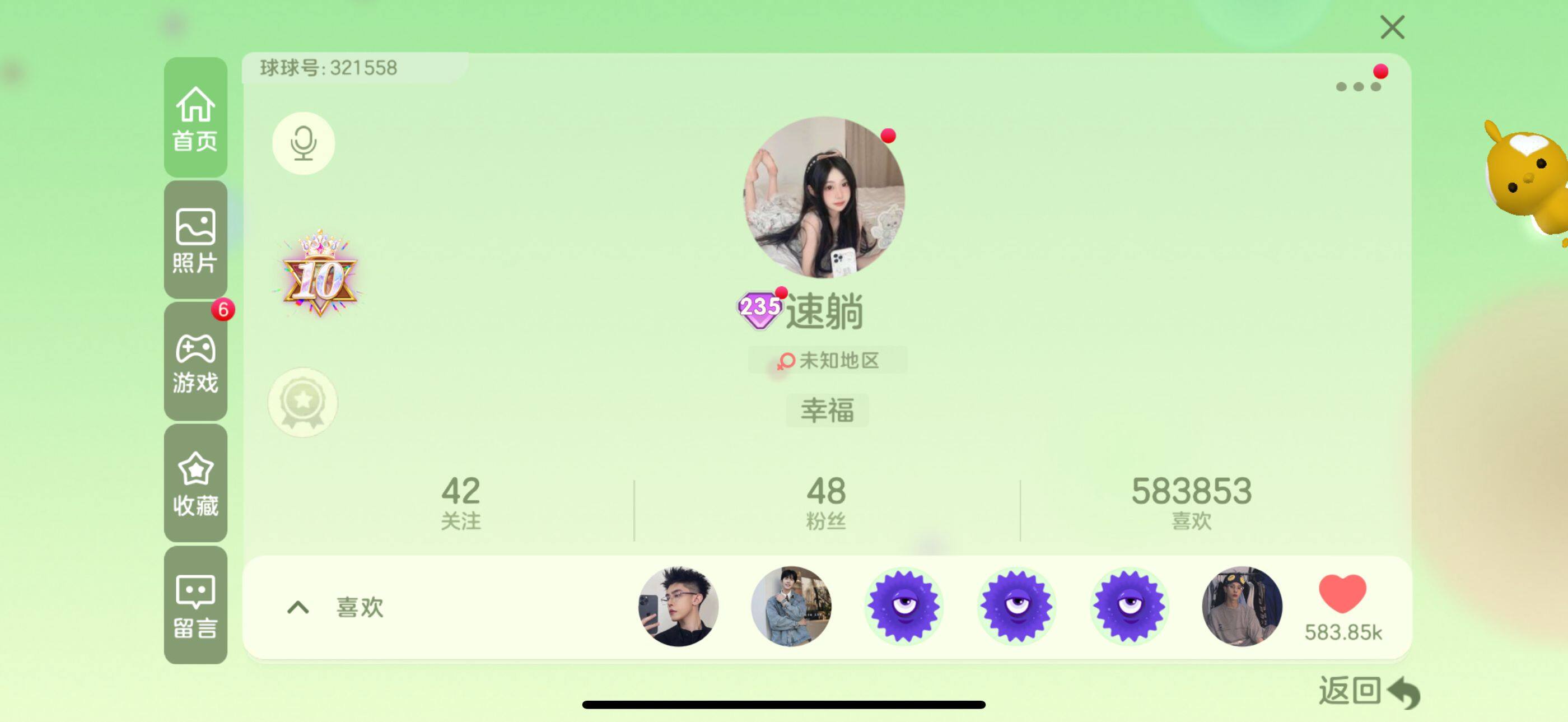
Task: Open the 留言 messages tab
Action: (195, 605)
